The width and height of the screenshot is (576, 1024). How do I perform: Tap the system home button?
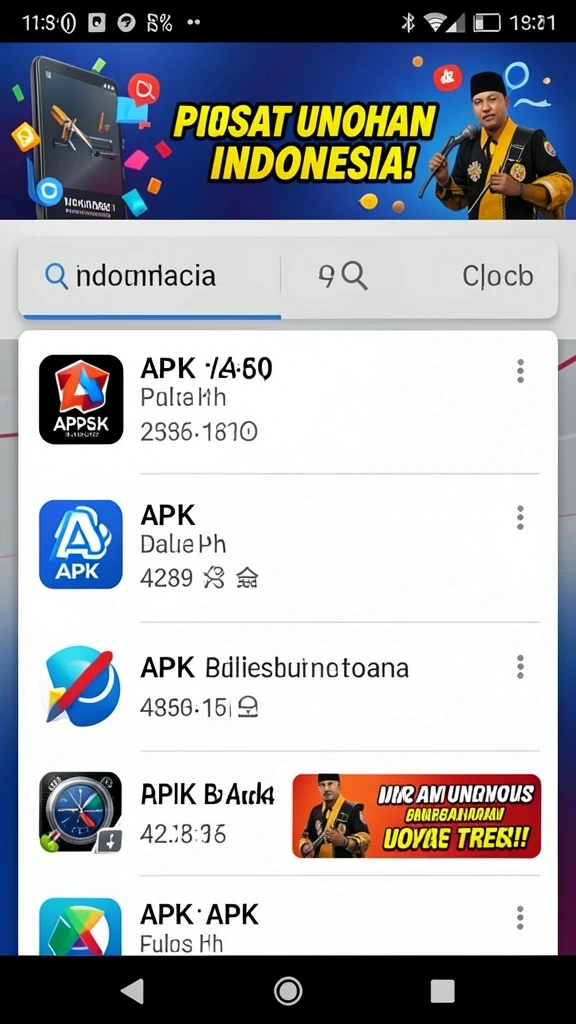coord(288,991)
